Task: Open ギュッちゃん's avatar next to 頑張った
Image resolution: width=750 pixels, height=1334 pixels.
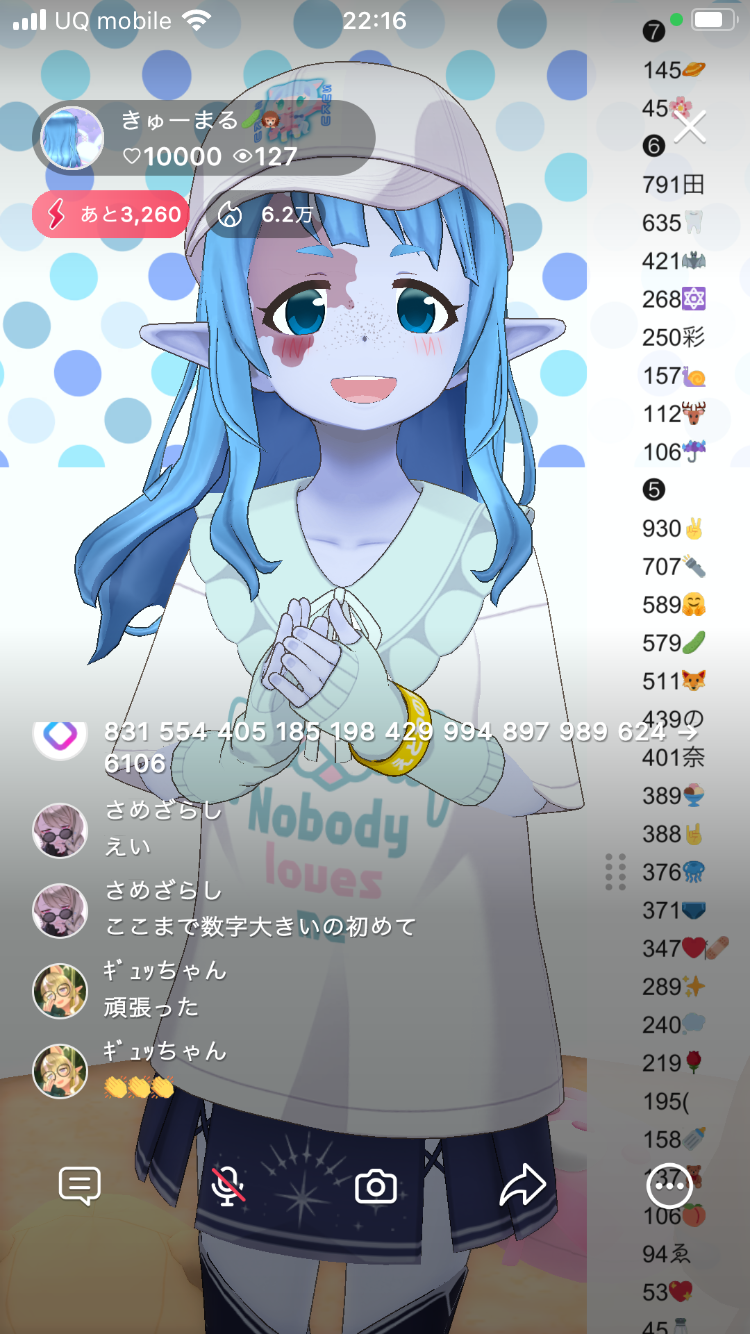Action: click(x=60, y=990)
